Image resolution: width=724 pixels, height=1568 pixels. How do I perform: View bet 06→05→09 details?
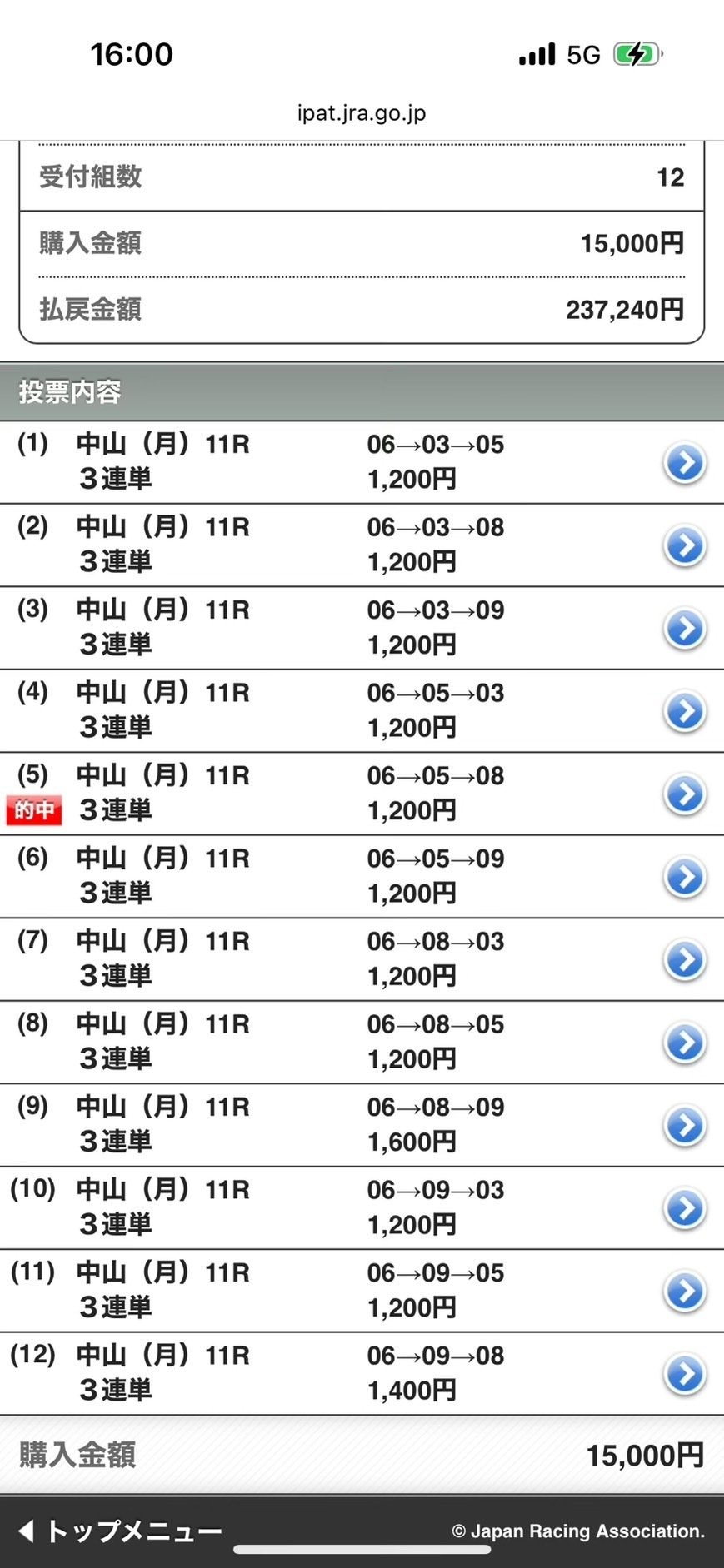685,877
